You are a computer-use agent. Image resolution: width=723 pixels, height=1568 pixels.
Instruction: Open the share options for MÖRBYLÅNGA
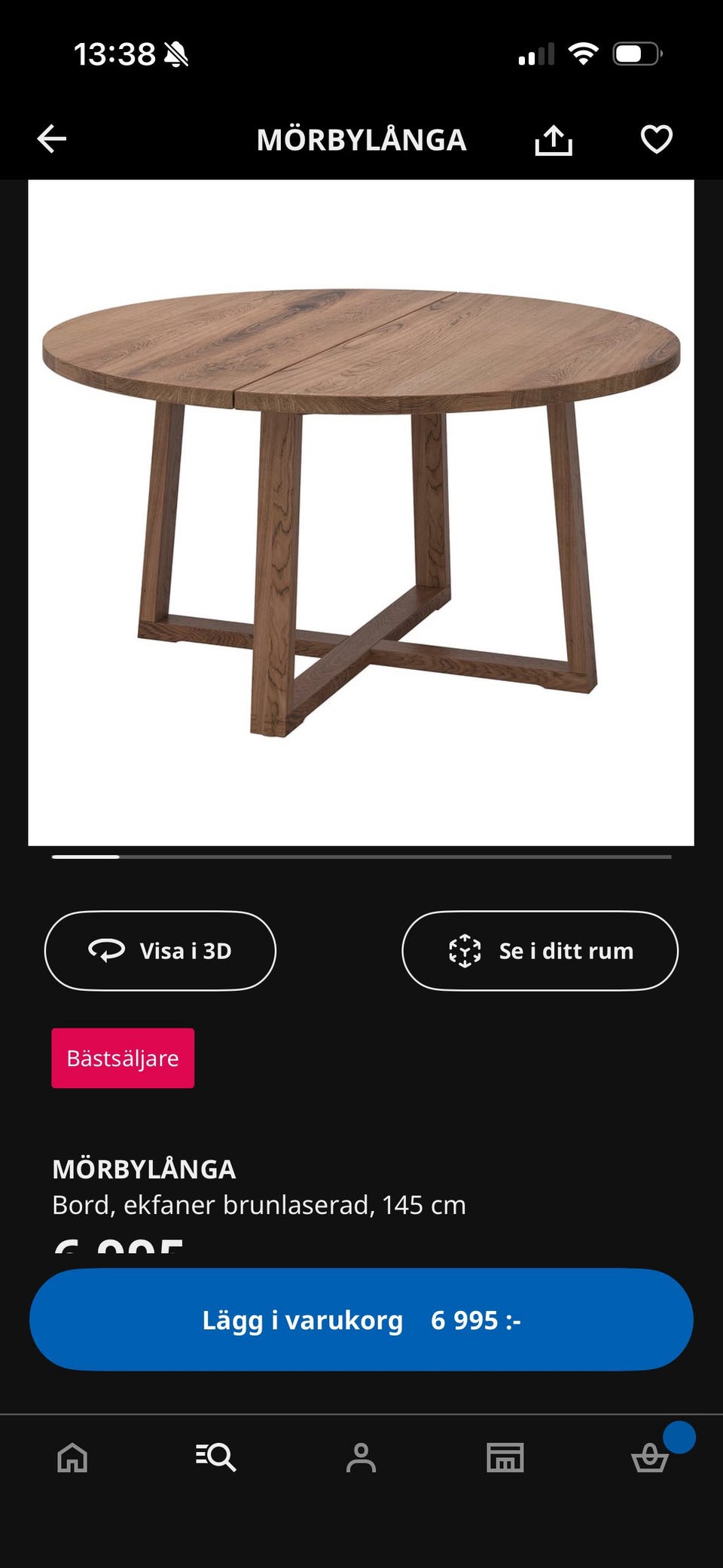tap(554, 139)
